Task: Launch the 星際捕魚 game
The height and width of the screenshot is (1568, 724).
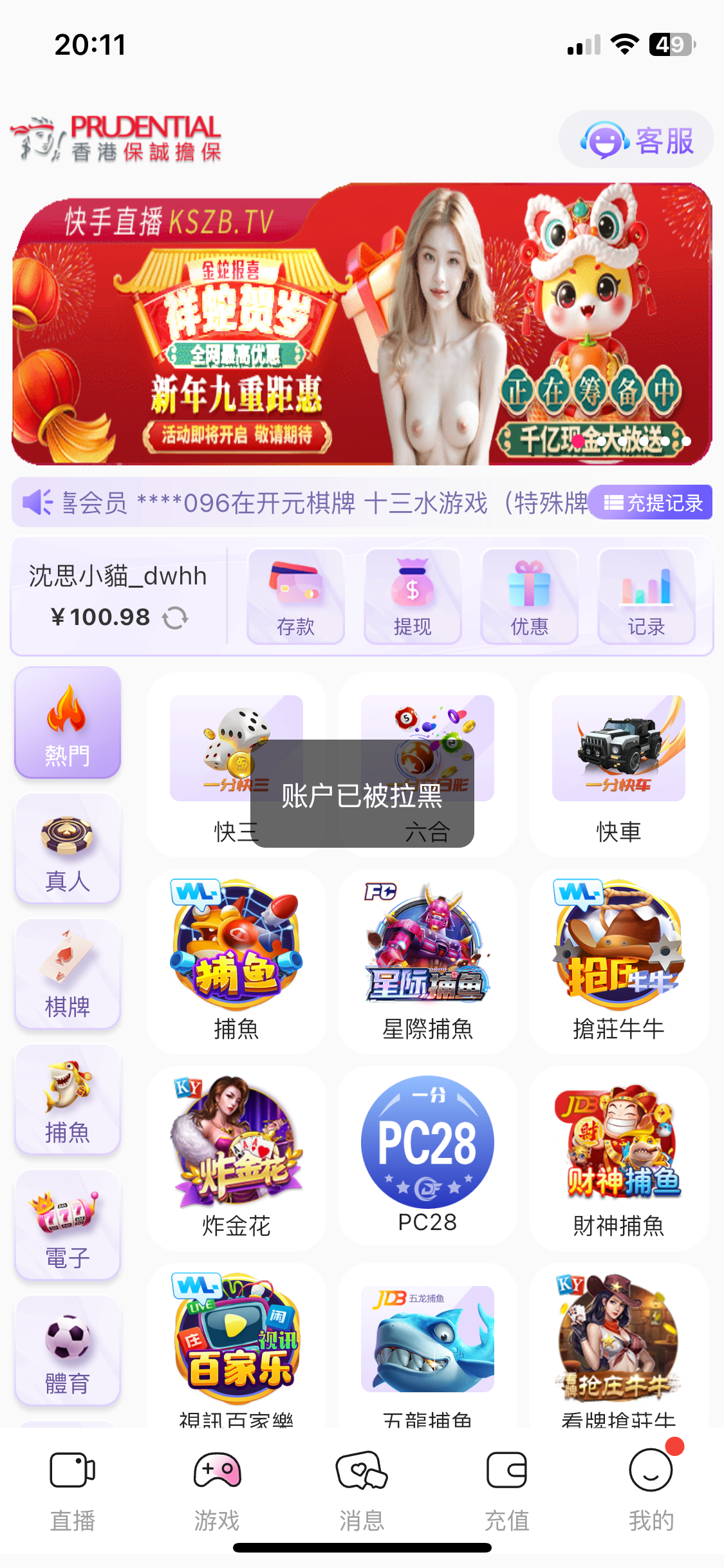Action: (427, 962)
